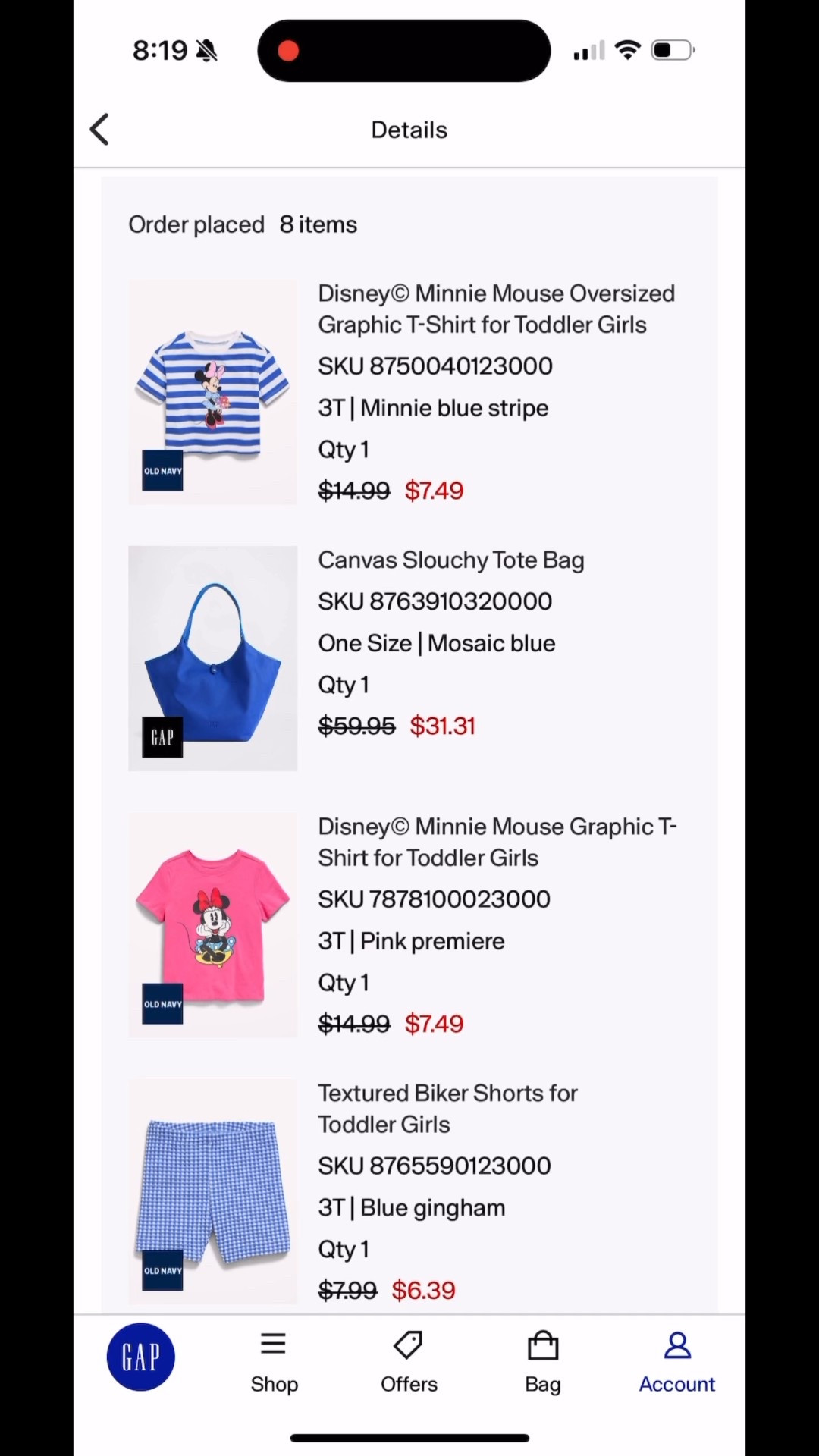Screen dimensions: 819x1456
Task: Tap the blue tote bag thumbnail
Action: point(212,657)
